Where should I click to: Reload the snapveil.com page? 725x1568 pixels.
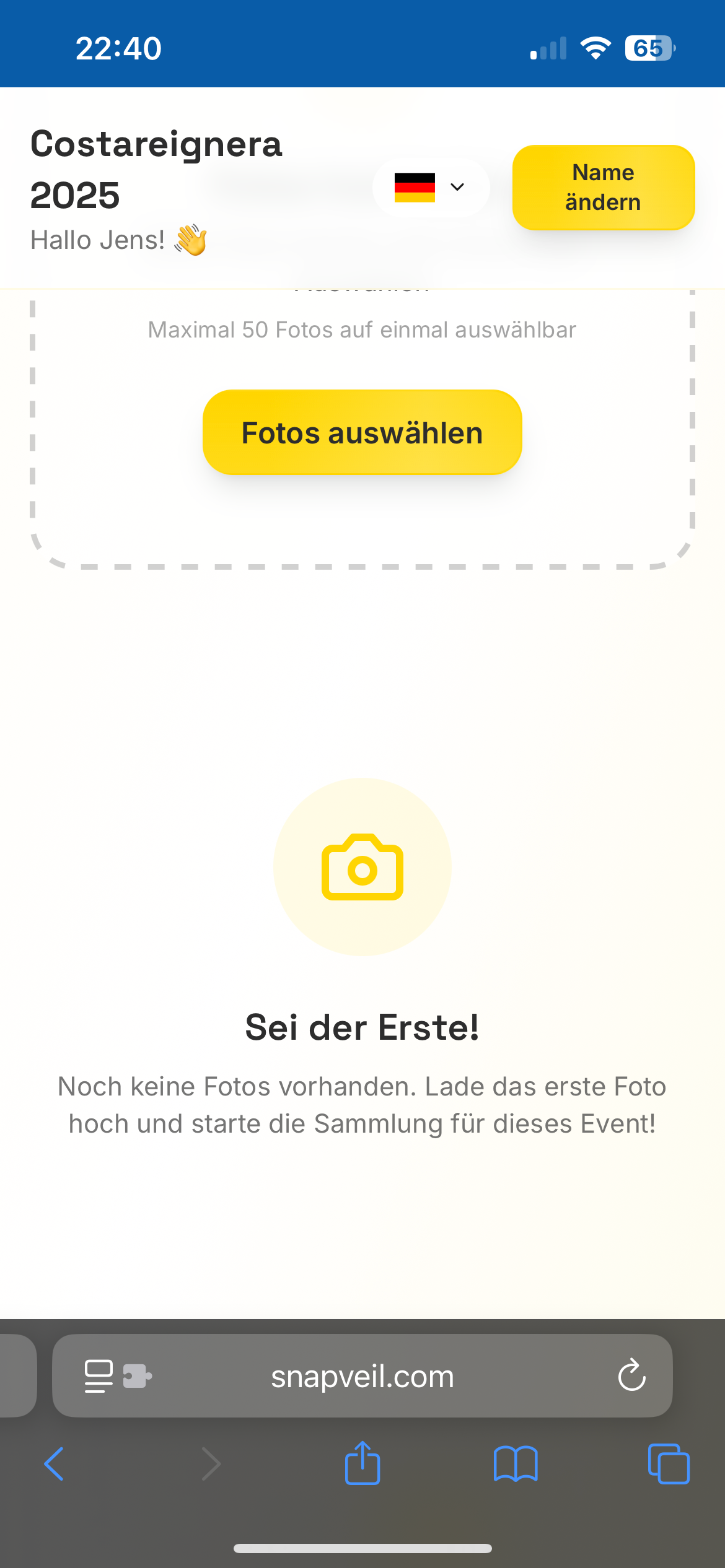tap(631, 1375)
